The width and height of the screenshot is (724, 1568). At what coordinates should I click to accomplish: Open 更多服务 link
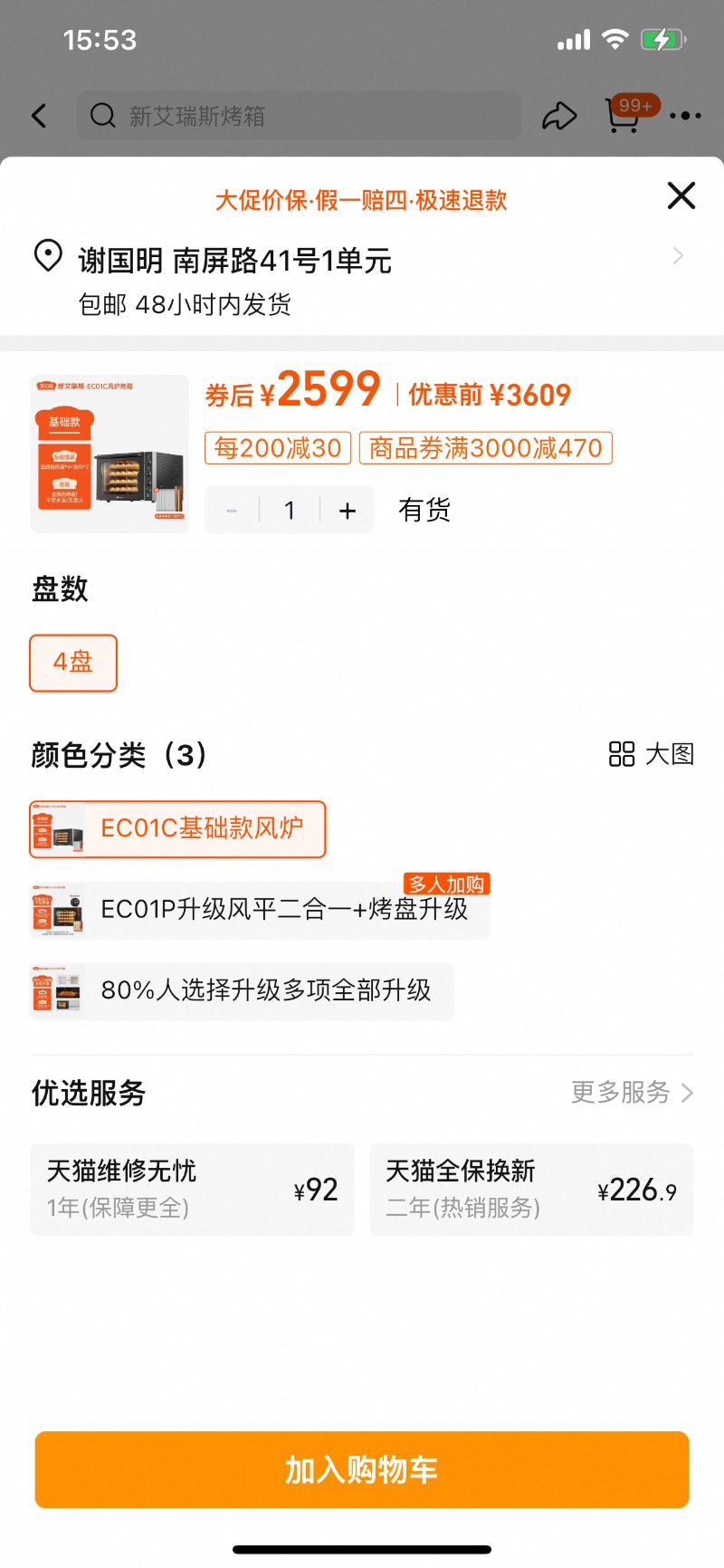[633, 1092]
